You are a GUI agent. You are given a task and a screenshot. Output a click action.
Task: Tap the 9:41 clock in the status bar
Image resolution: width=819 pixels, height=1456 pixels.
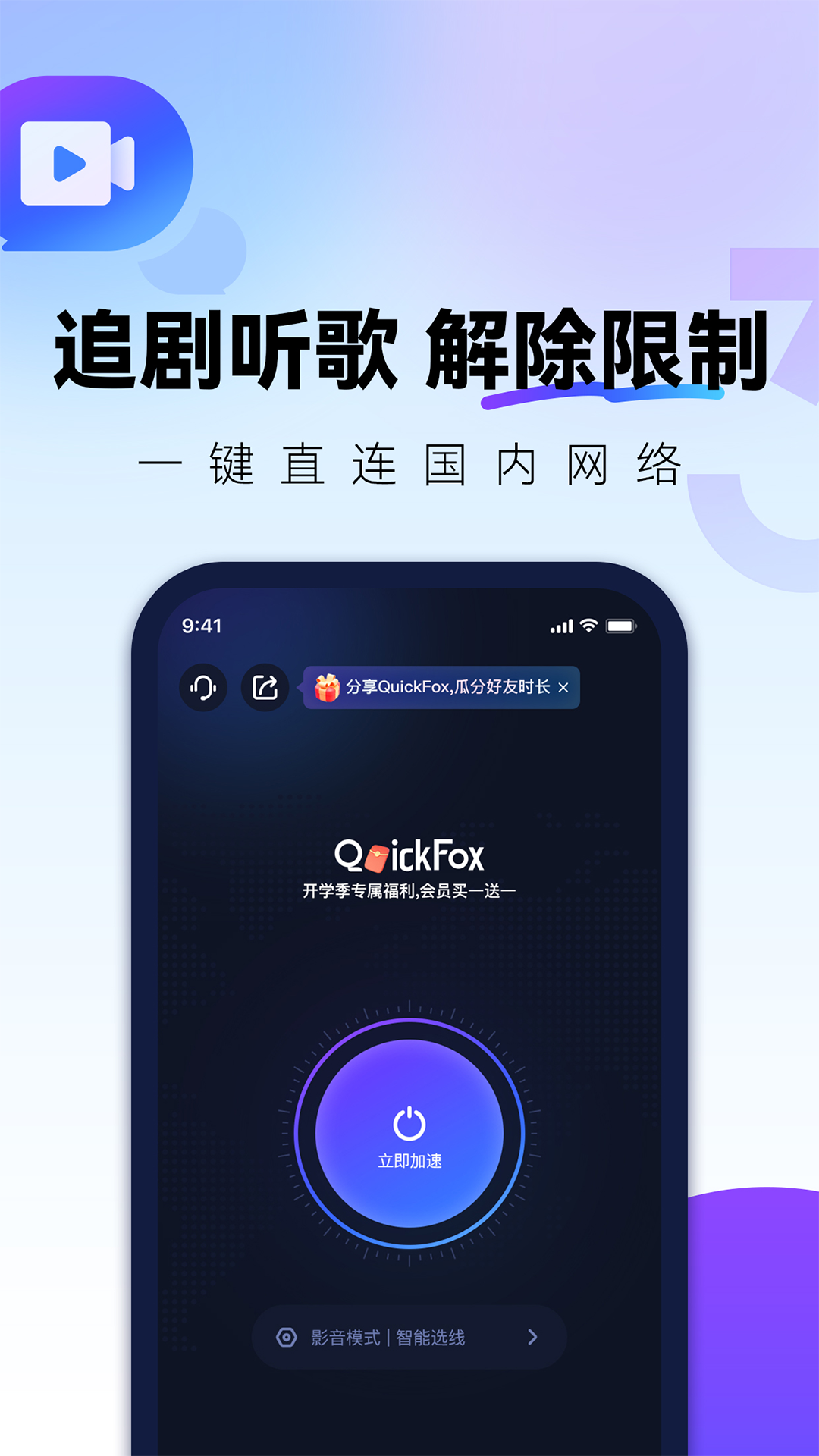[202, 626]
